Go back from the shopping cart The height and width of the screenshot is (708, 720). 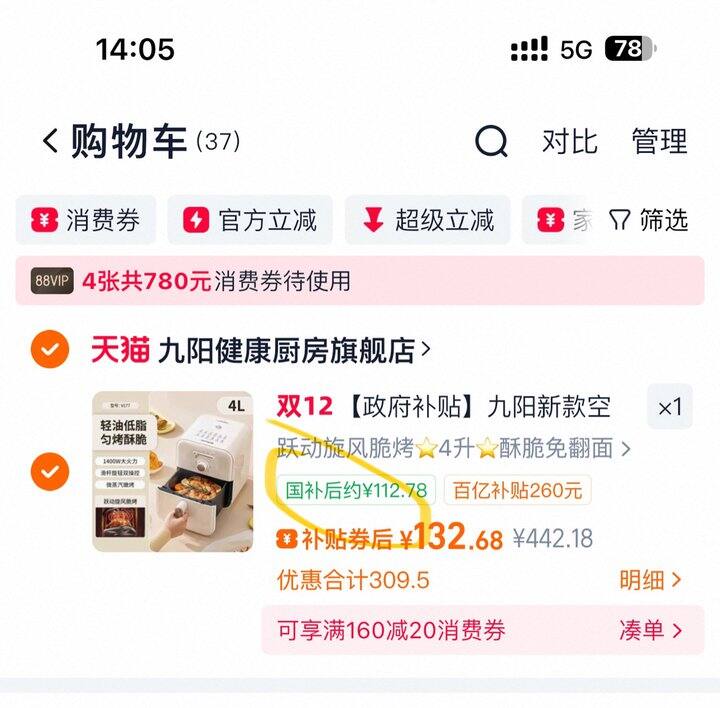pos(49,141)
